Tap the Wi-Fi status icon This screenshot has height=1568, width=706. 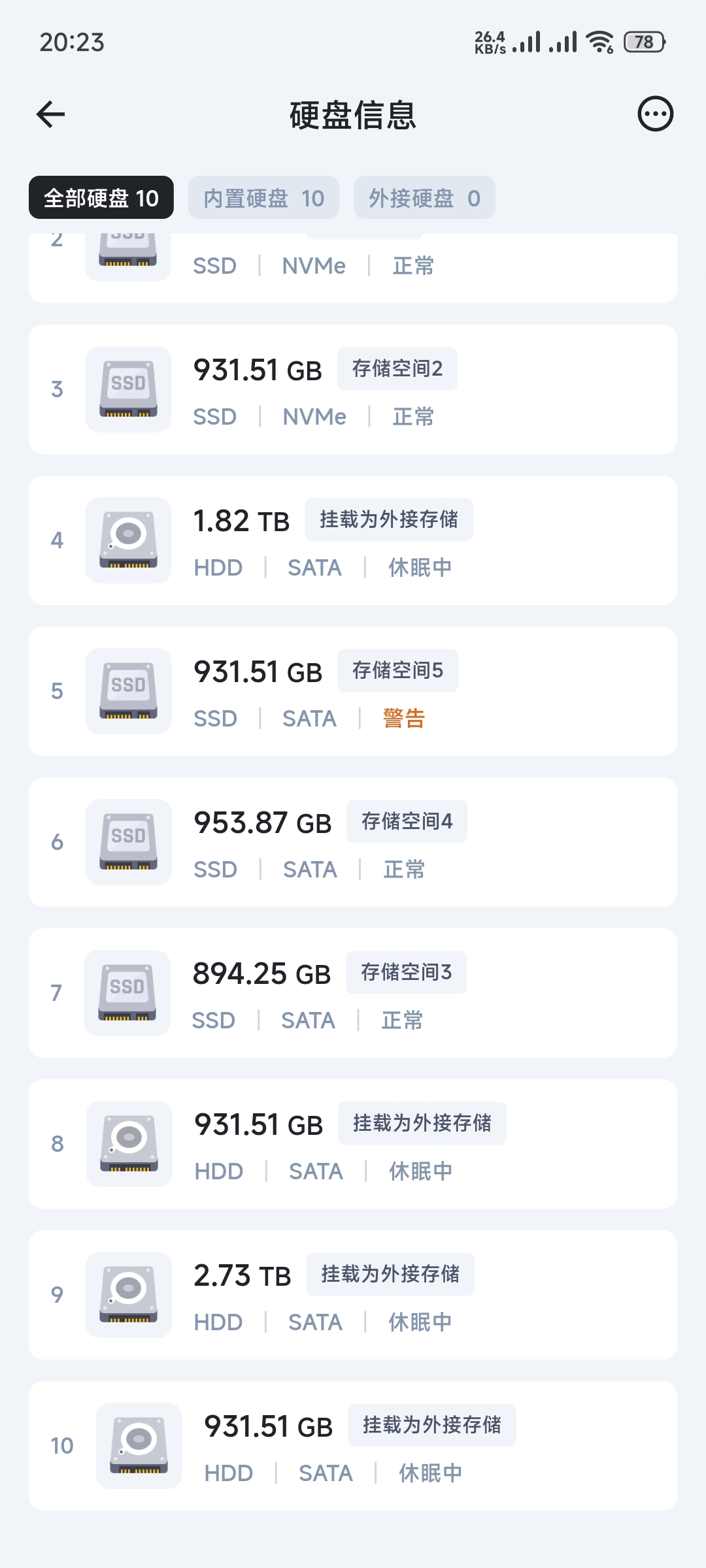coord(599,42)
